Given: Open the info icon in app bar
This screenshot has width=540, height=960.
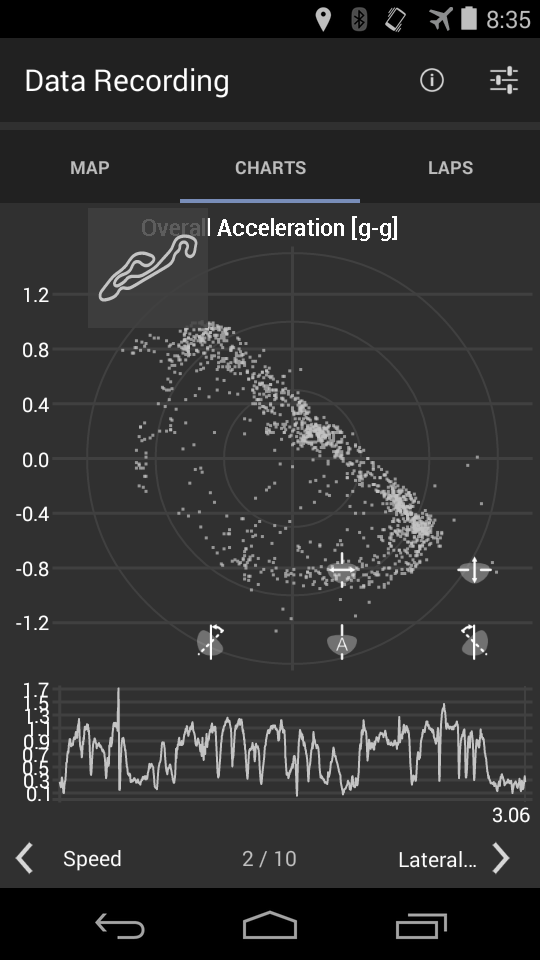Looking at the screenshot, I should coord(432,80).
